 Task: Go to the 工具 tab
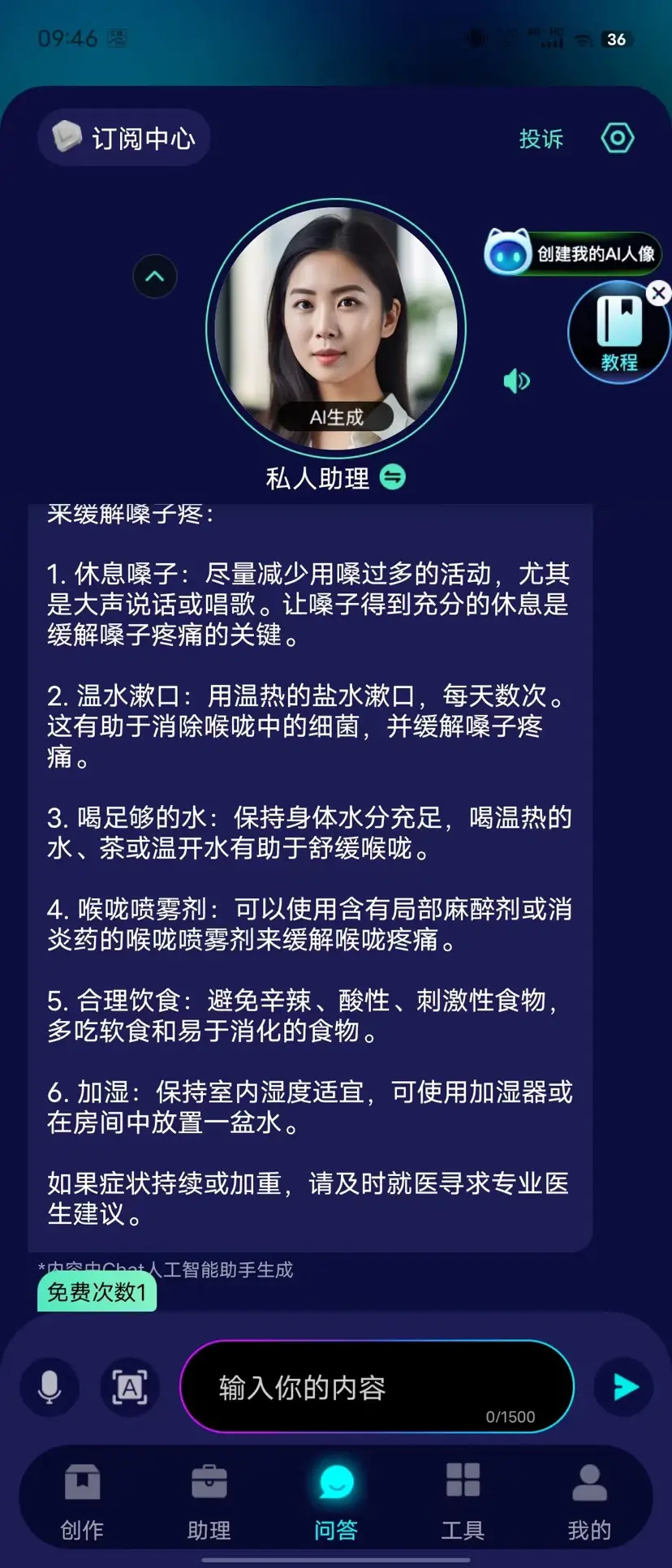tap(463, 1501)
